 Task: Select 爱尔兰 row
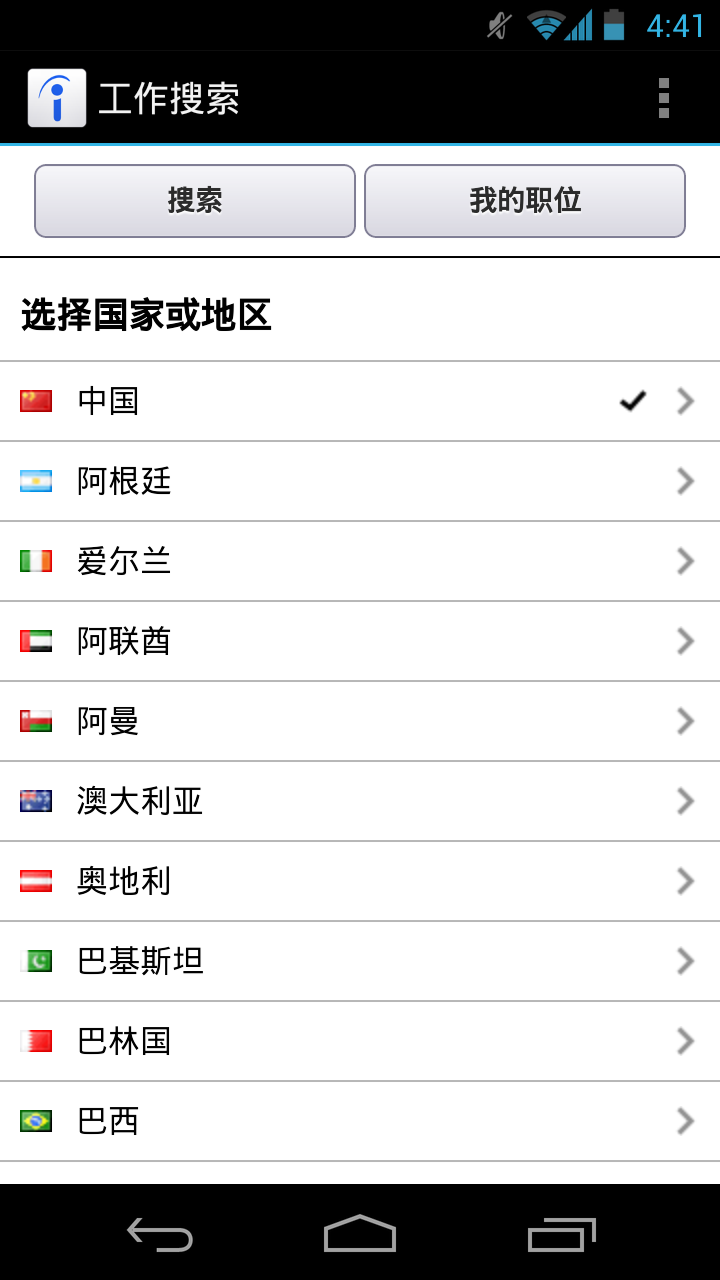360,561
